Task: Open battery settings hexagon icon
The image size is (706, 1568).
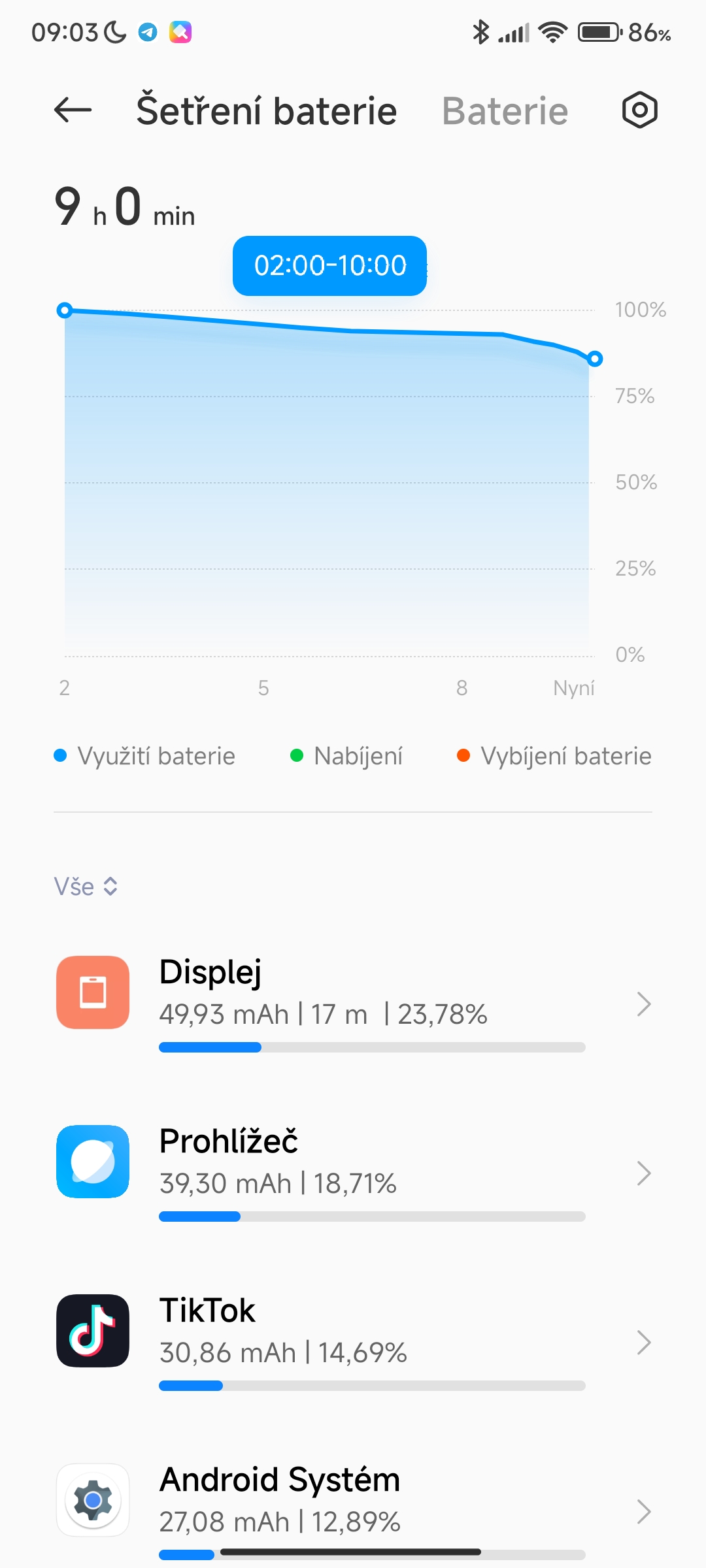Action: click(x=639, y=110)
